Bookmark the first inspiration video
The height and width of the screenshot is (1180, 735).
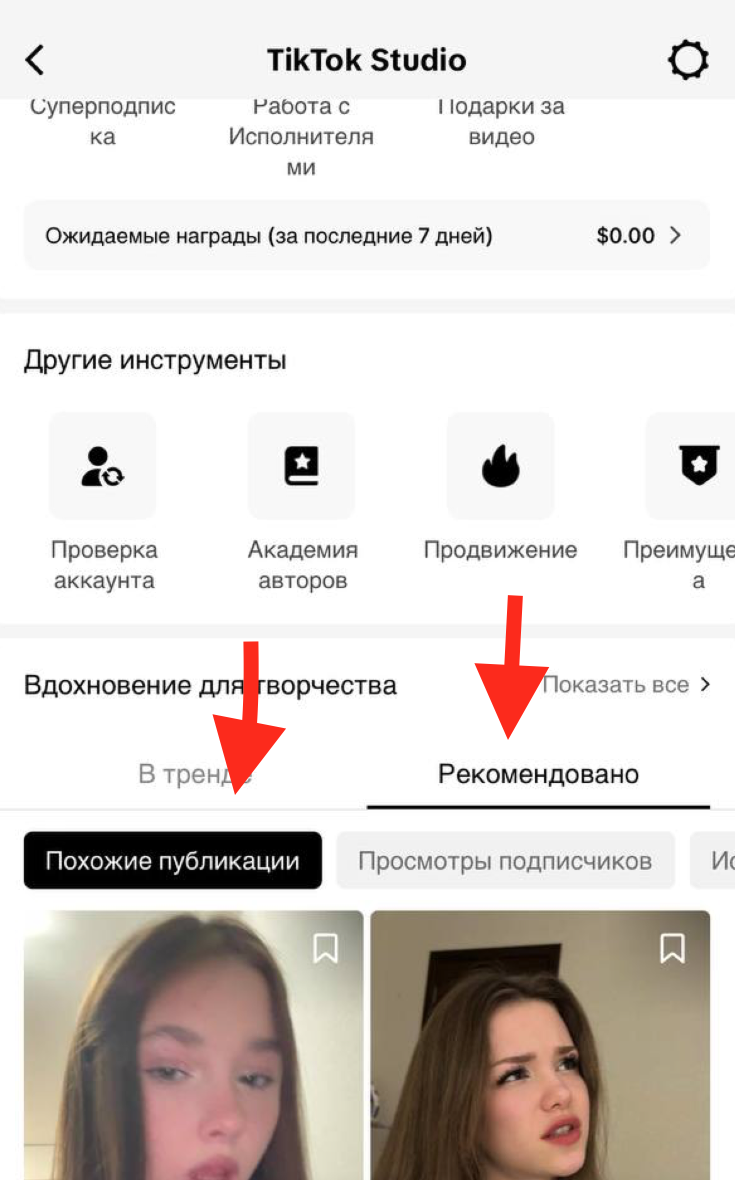(325, 948)
